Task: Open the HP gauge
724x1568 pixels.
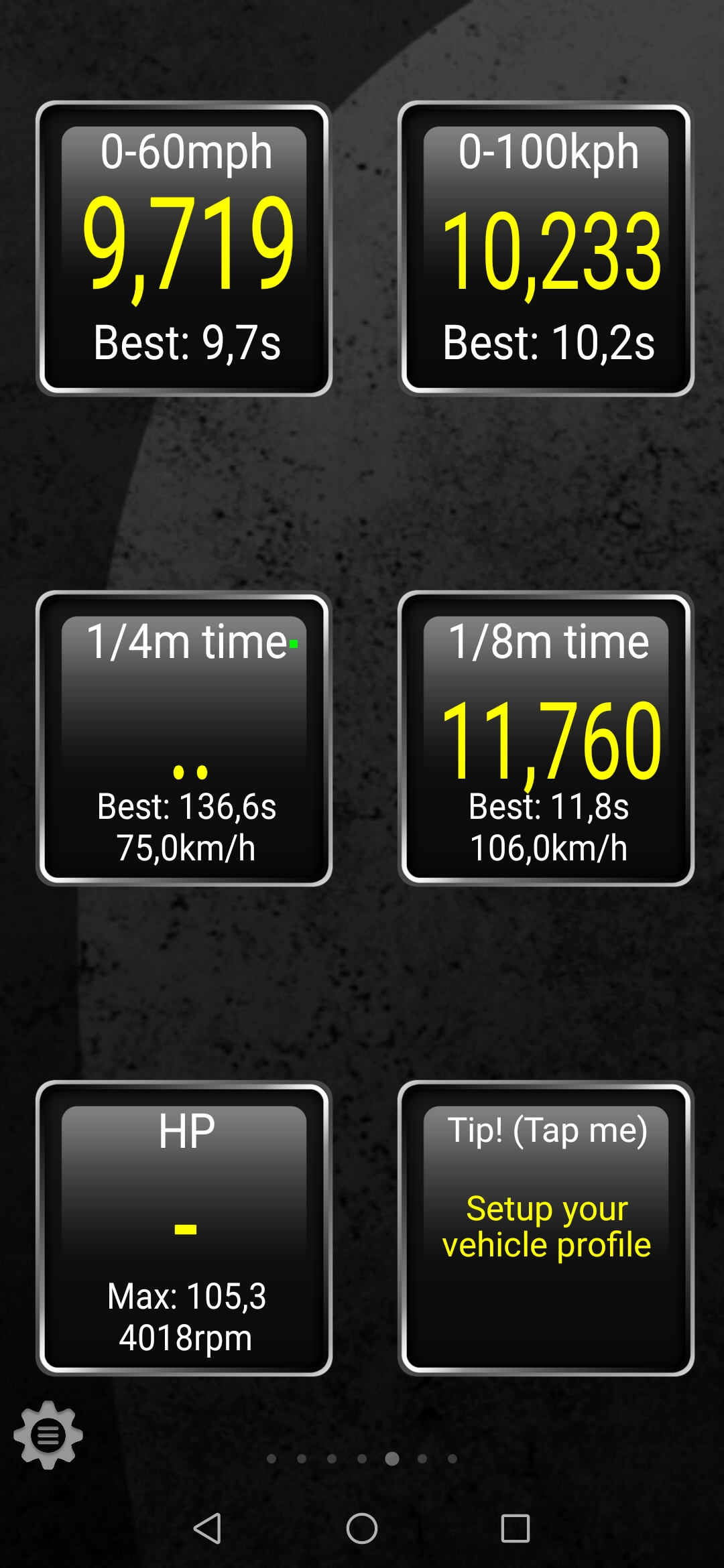Action: (x=184, y=1228)
